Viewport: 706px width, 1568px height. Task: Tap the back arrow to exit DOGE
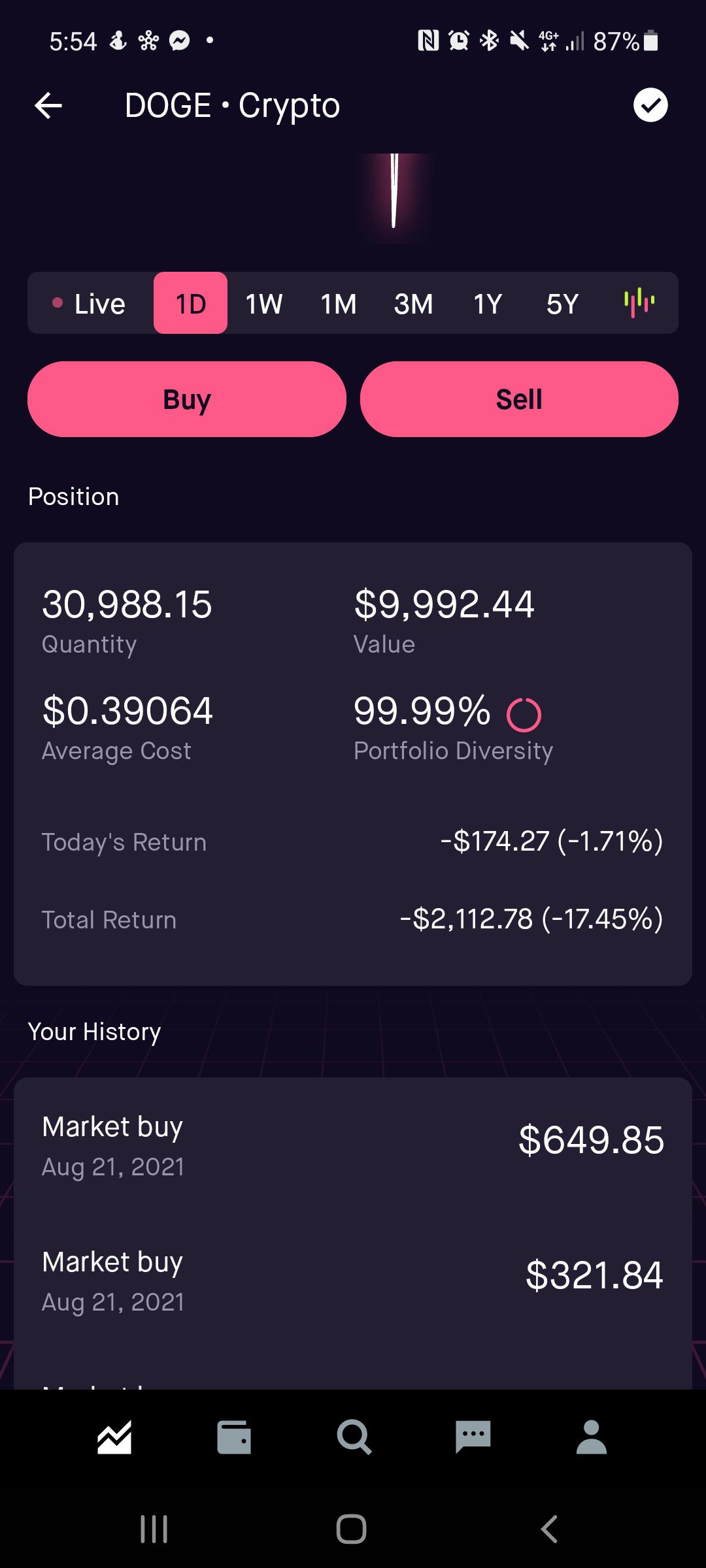[48, 105]
